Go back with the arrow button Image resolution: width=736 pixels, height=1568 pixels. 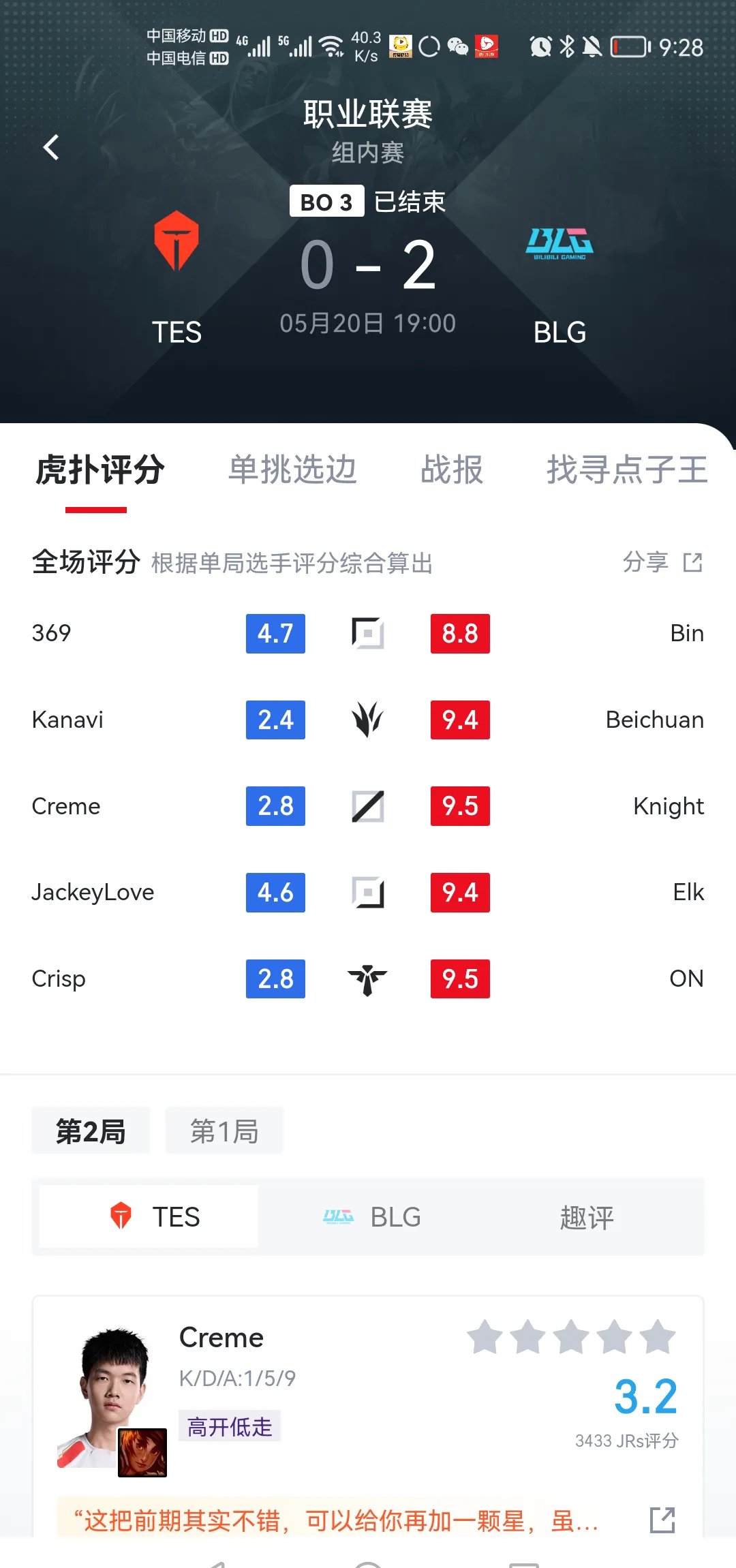click(x=51, y=147)
